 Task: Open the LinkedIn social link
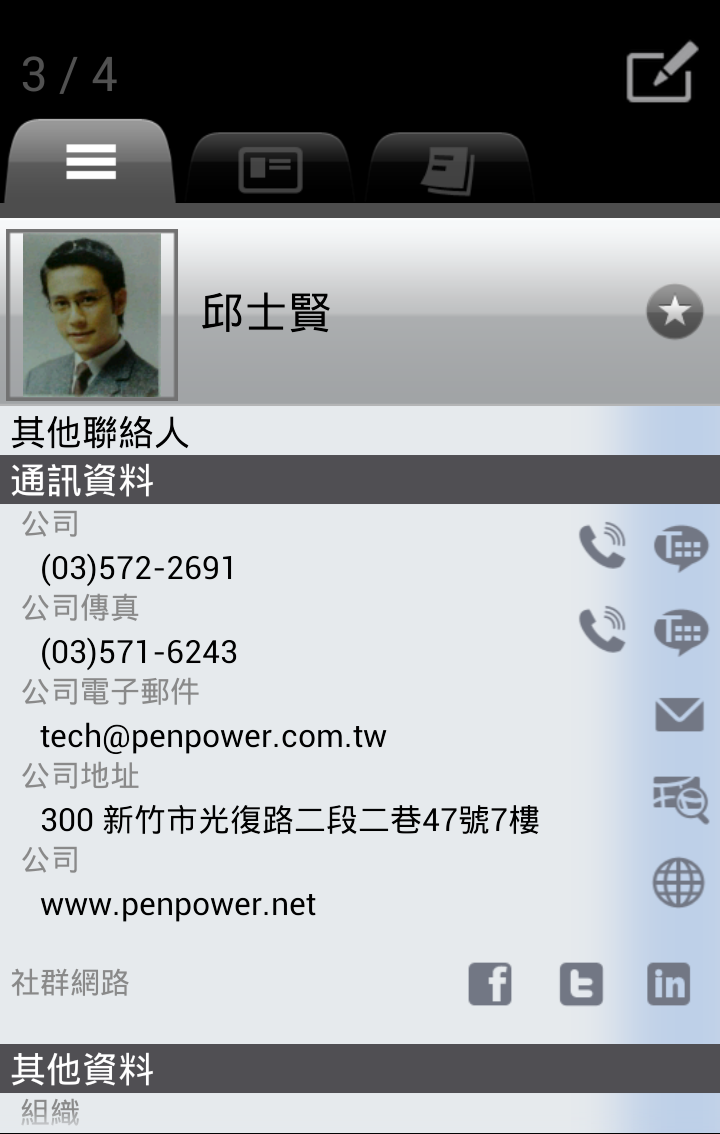[669, 984]
